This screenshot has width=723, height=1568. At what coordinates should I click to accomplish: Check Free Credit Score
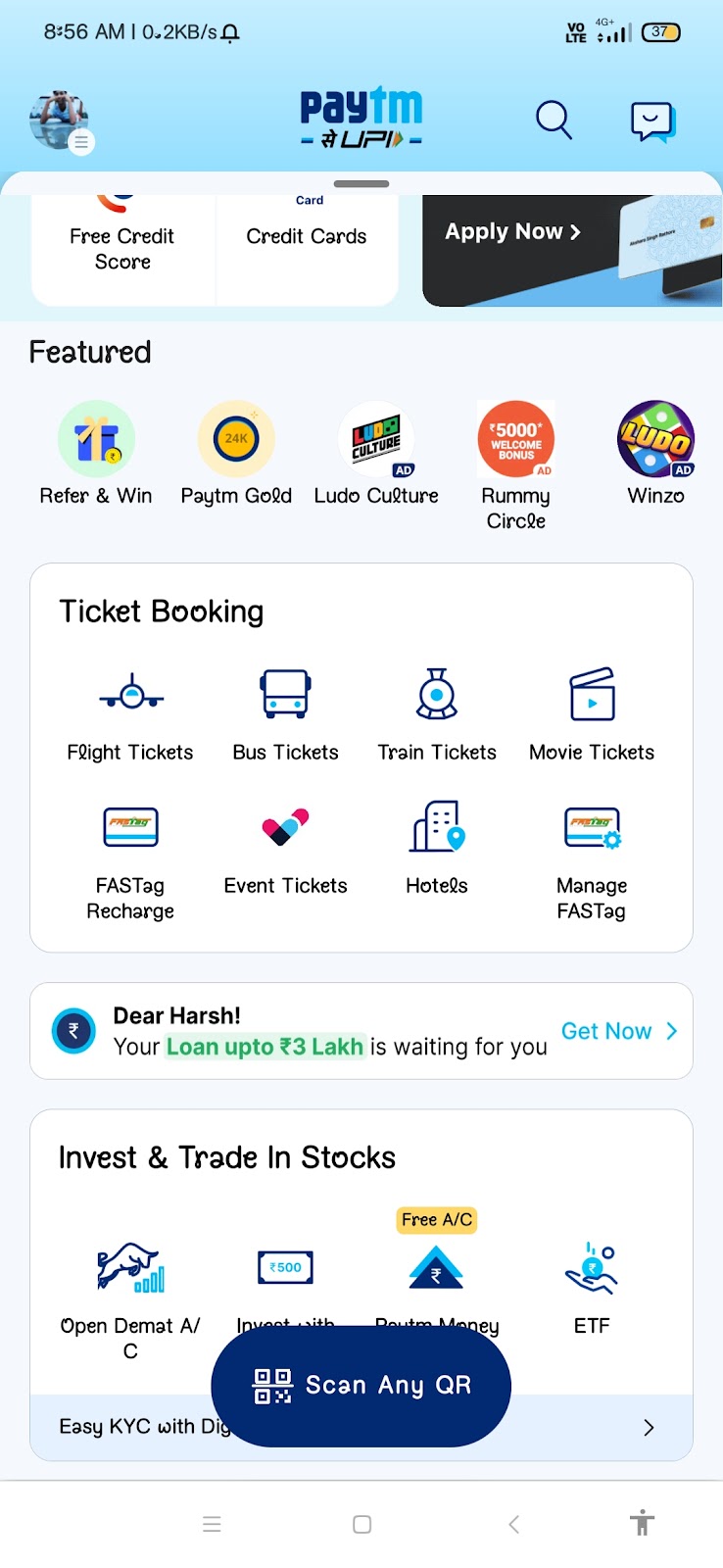point(122,249)
